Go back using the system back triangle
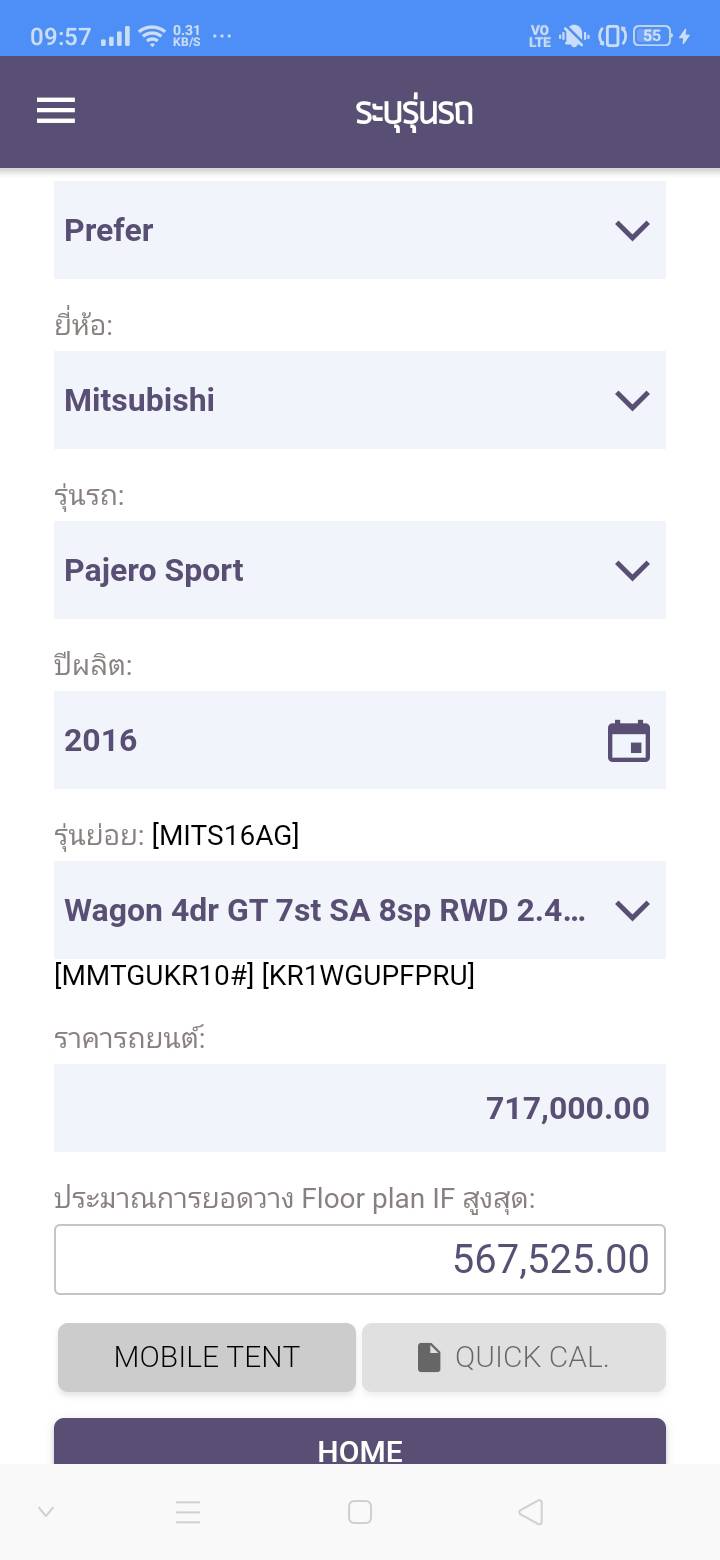This screenshot has height=1560, width=720. point(530,1512)
